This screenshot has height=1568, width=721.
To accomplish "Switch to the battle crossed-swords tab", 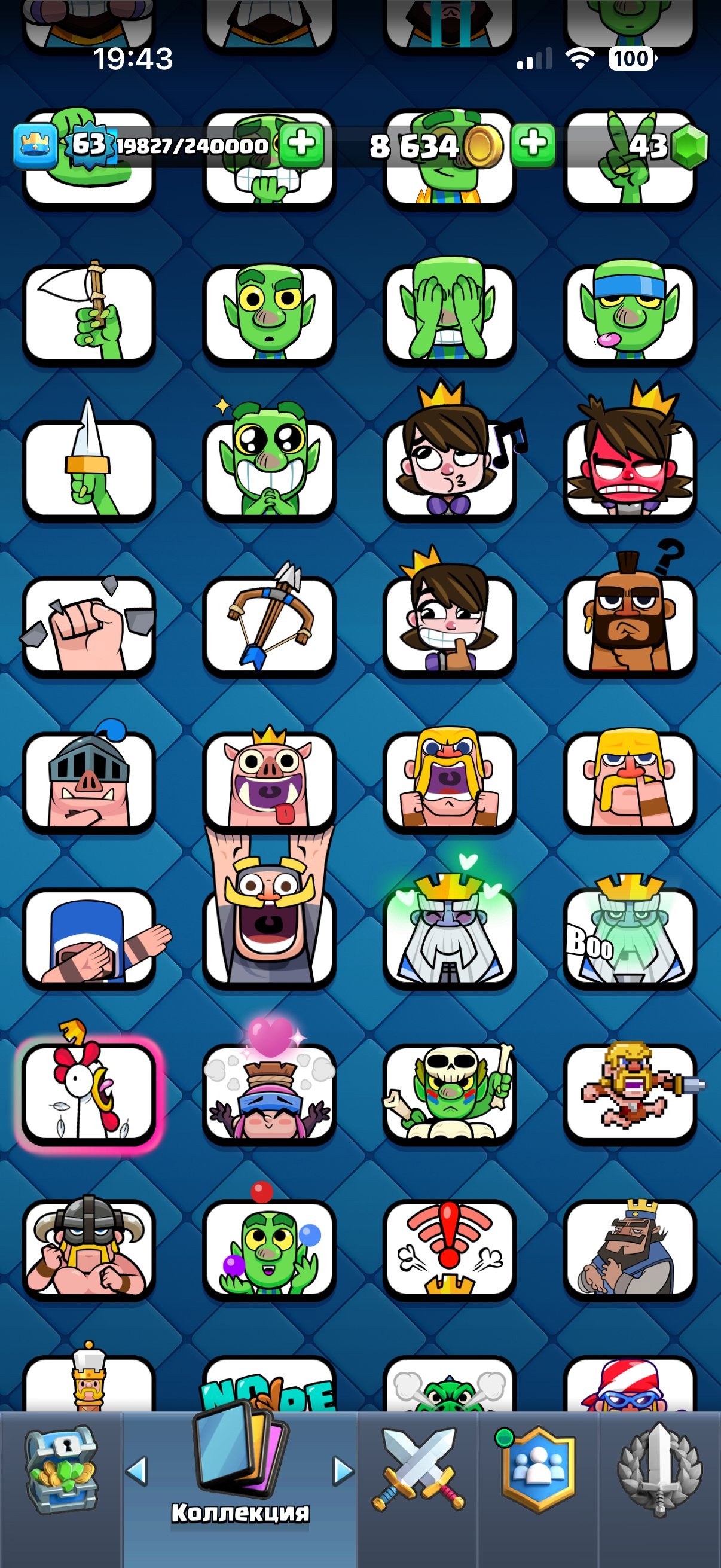I will point(418,1469).
